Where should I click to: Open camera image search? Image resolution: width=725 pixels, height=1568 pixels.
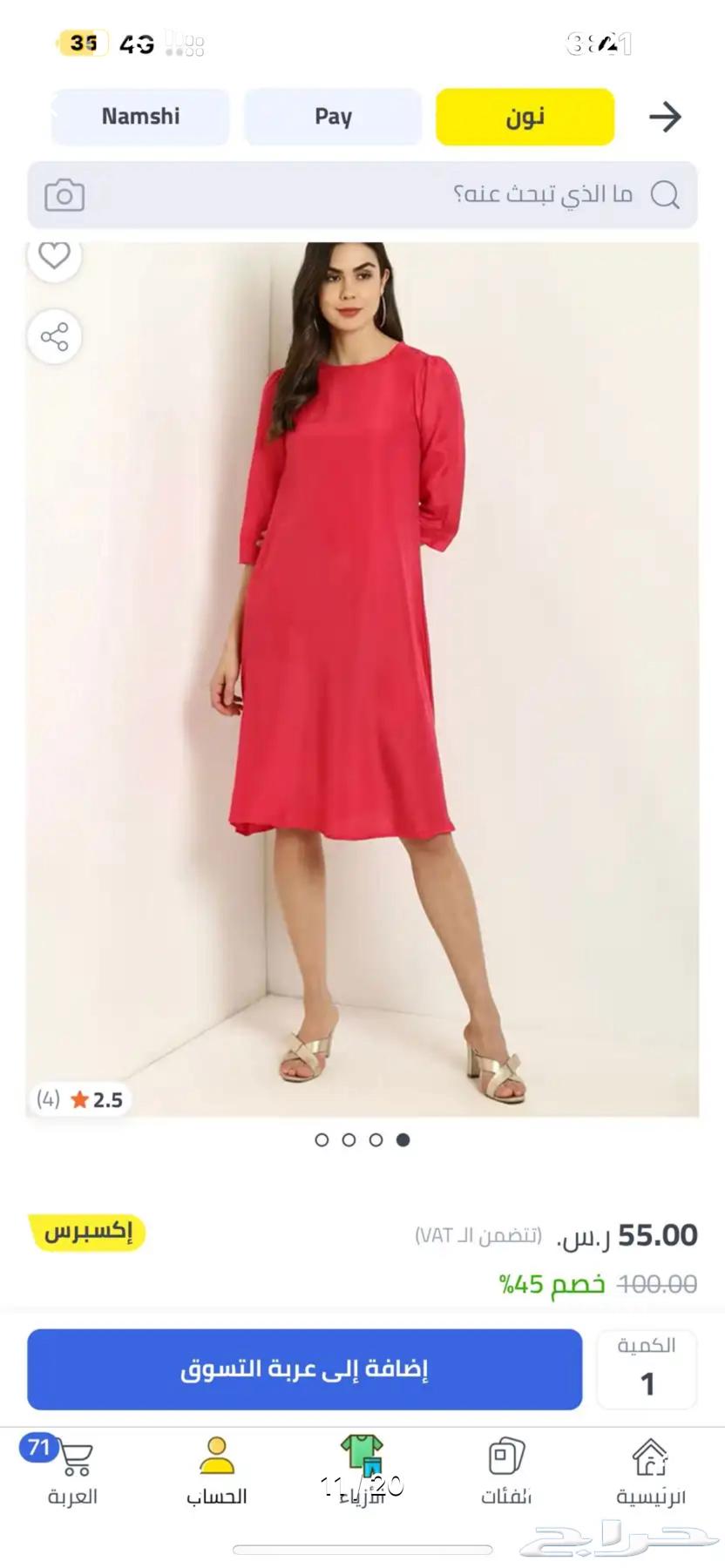coord(64,194)
